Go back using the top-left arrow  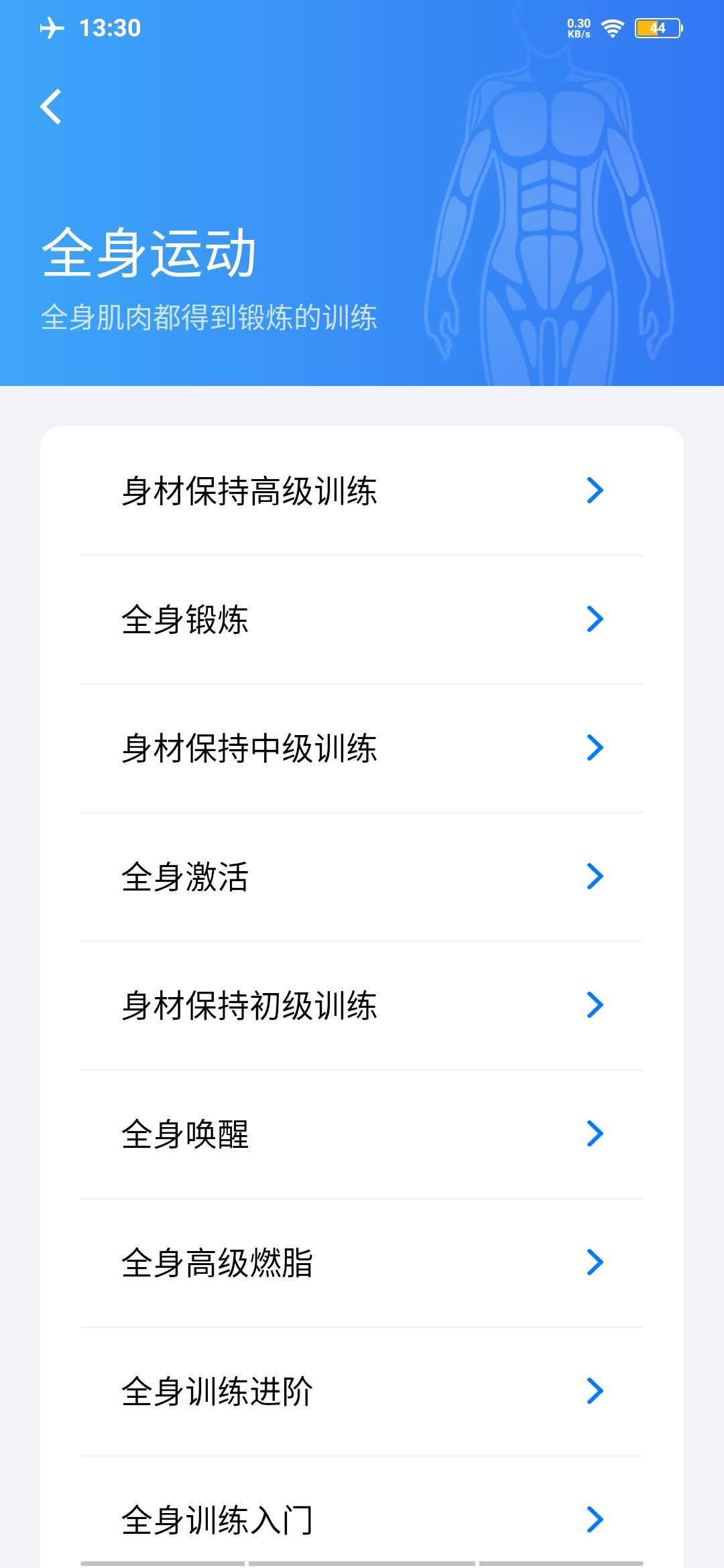point(52,107)
